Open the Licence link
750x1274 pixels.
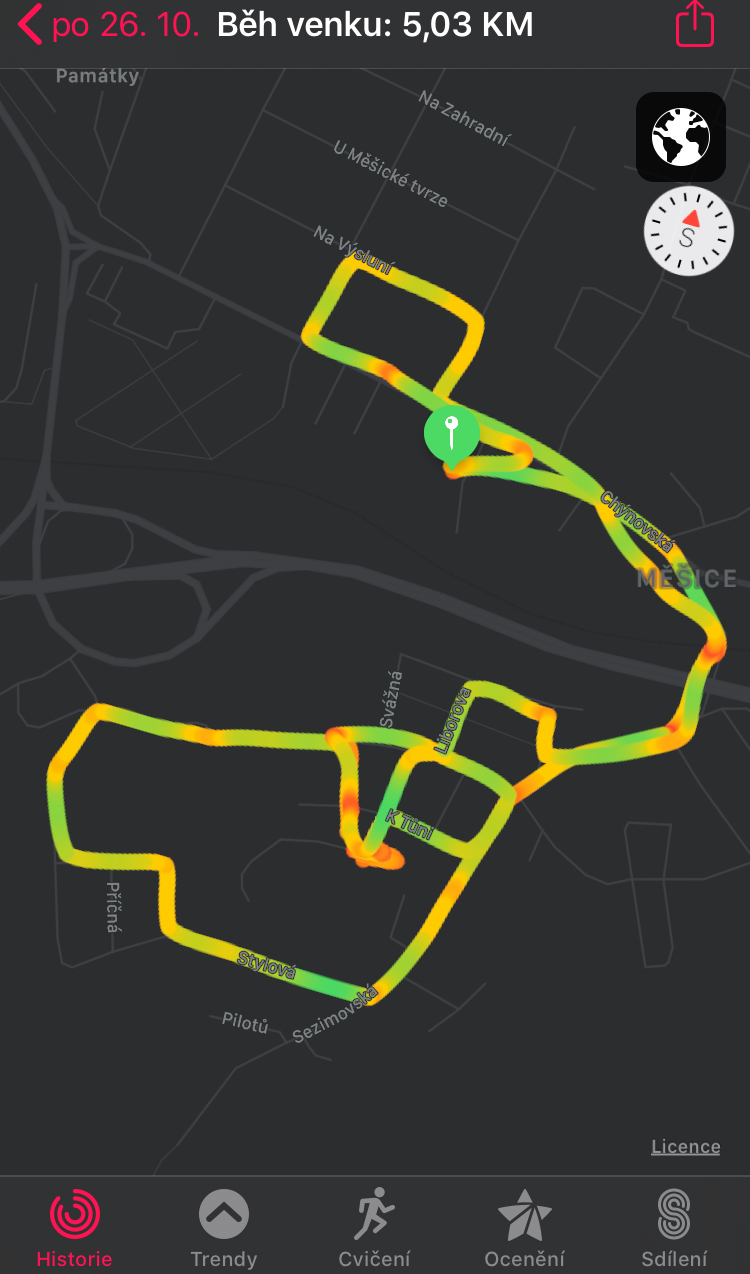click(686, 1147)
